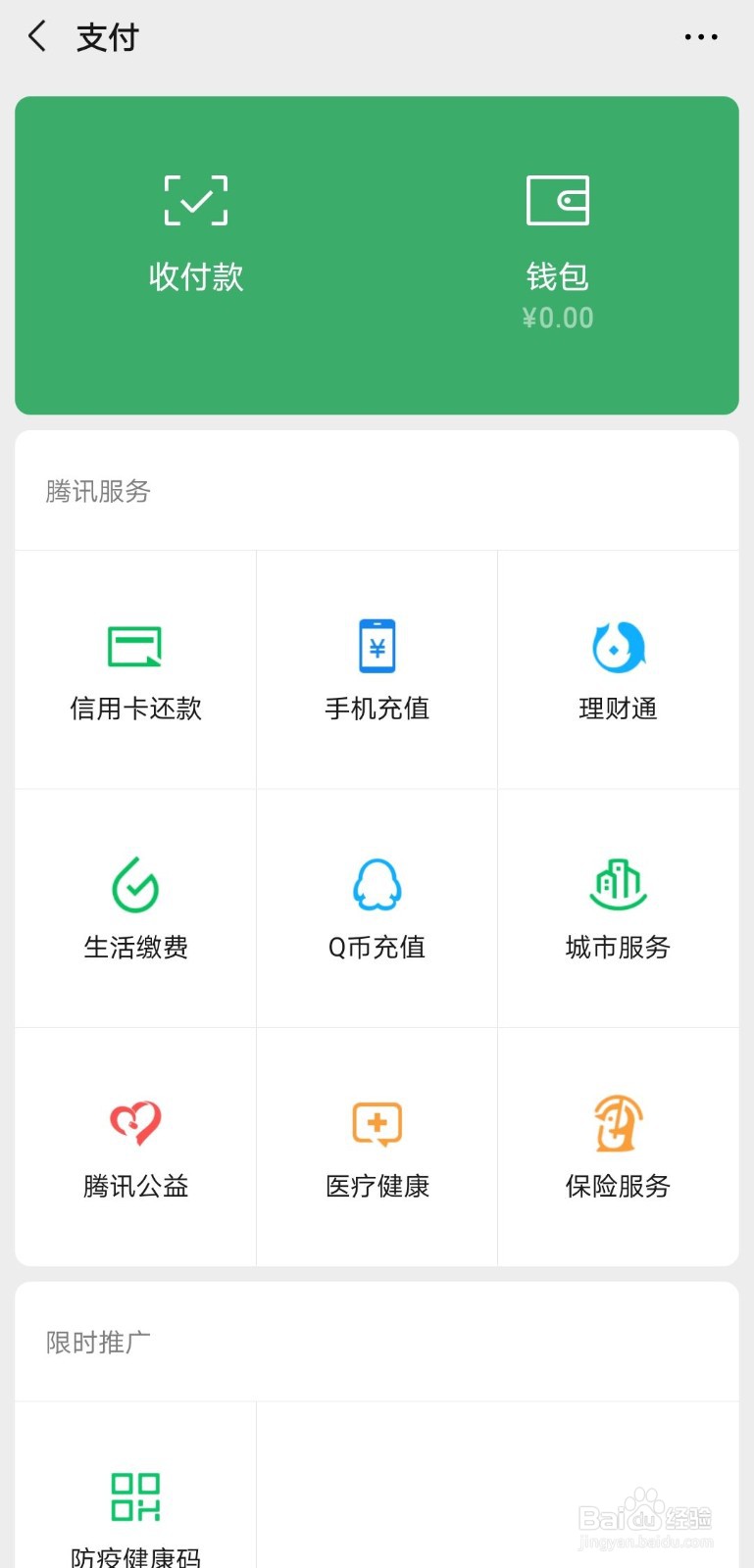This screenshot has height=1568, width=754.
Task: Open 生活缴费 utility payments
Action: tap(134, 908)
